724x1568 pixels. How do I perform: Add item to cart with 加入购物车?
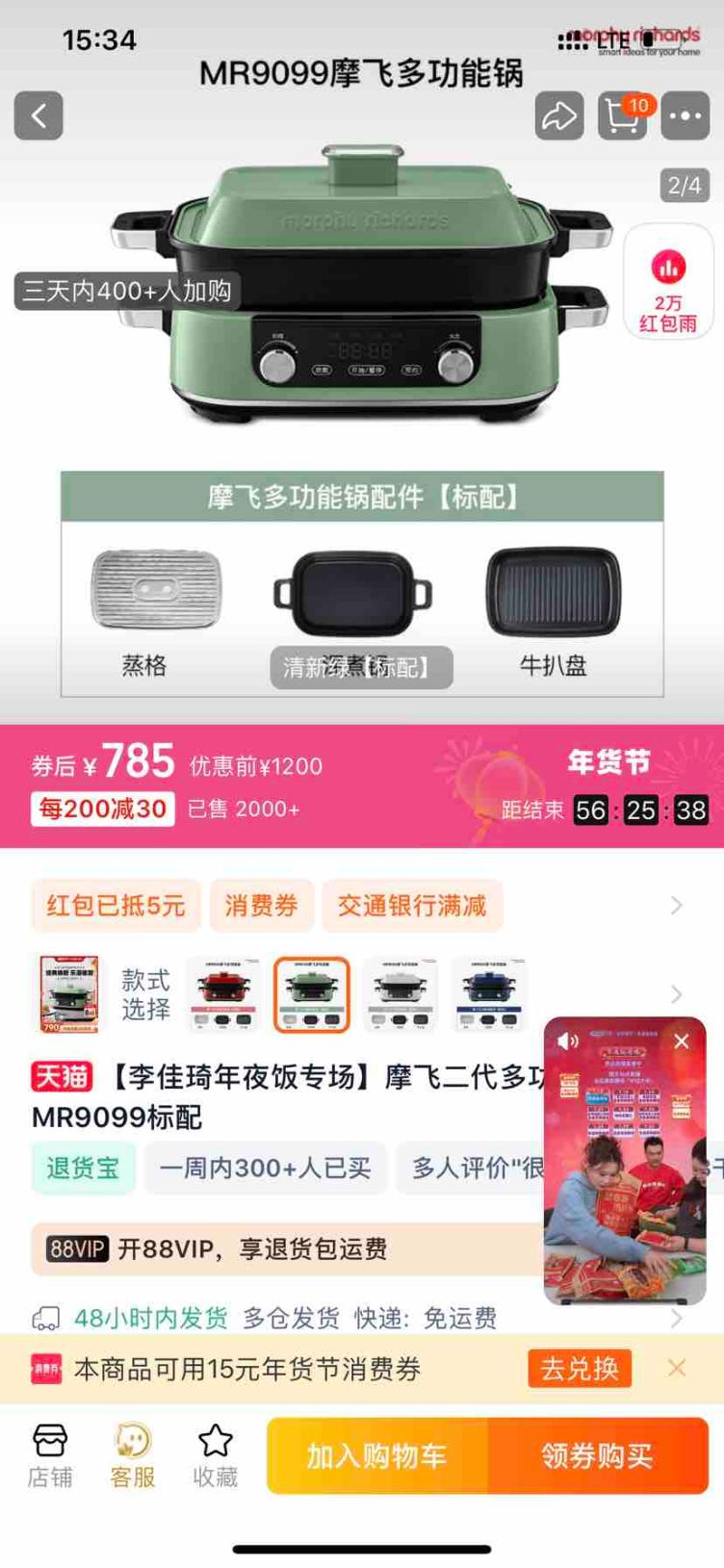click(x=377, y=1456)
